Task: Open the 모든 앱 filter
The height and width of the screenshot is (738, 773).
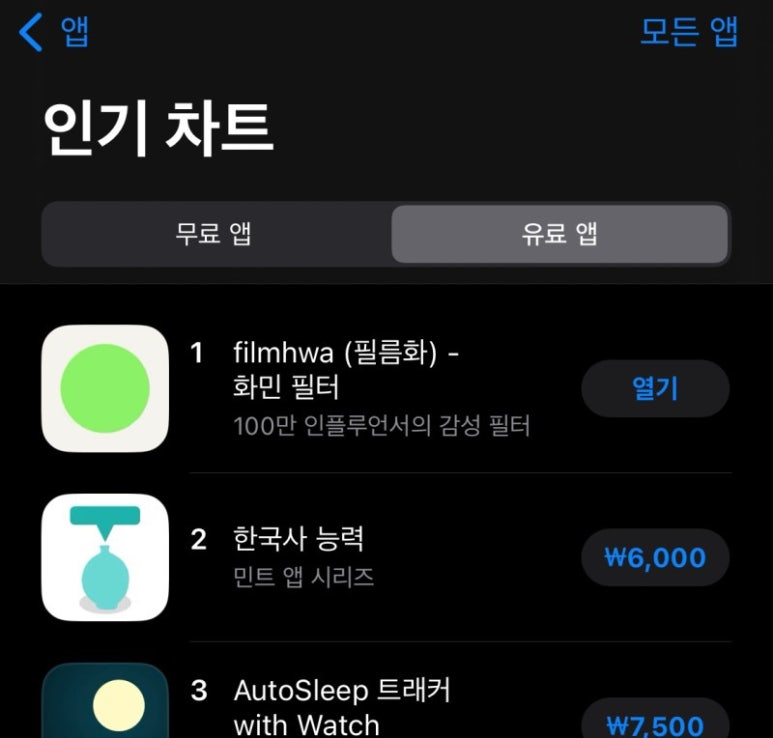Action: tap(689, 32)
